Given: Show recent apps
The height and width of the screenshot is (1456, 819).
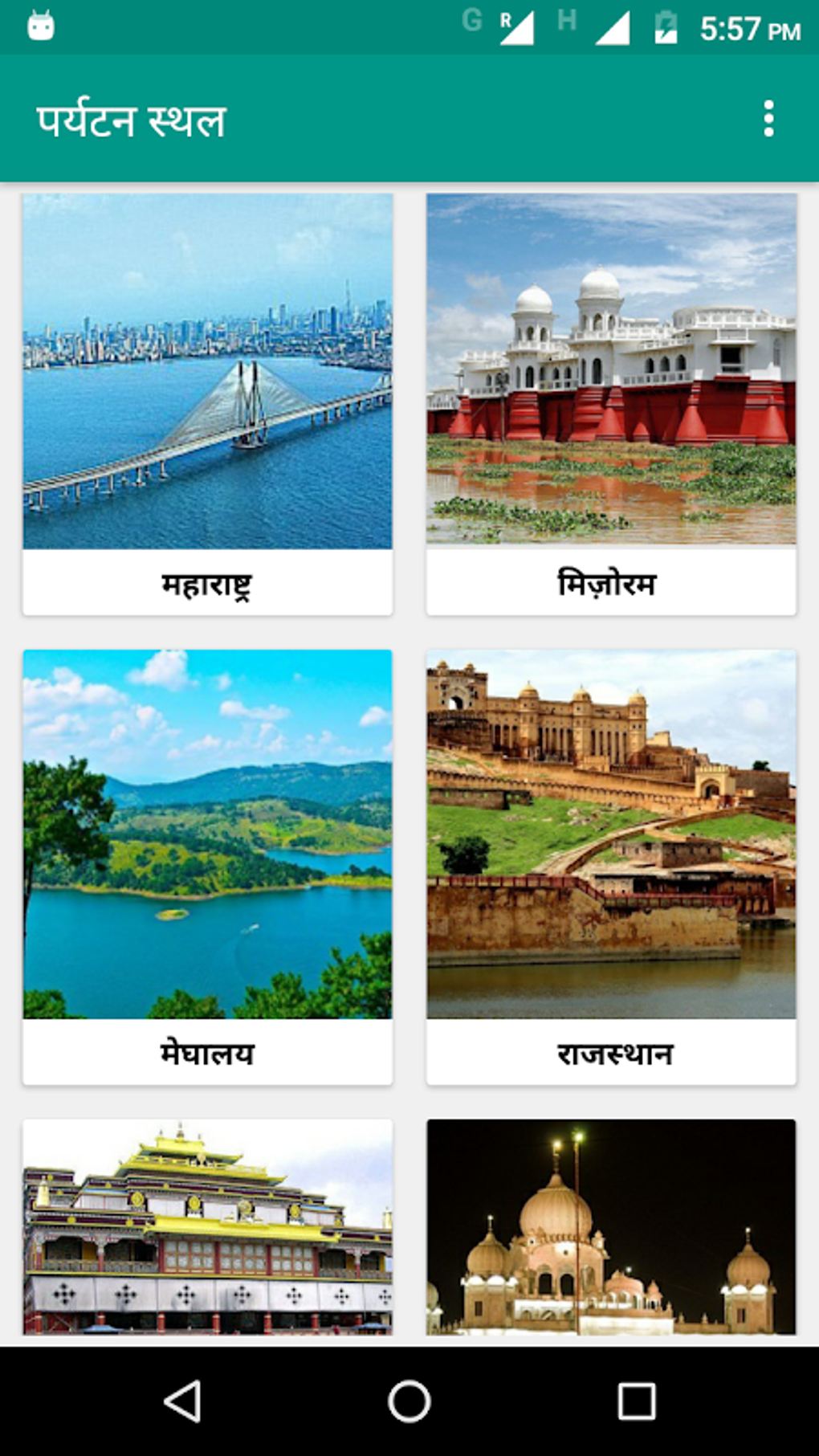Looking at the screenshot, I should tap(636, 1401).
